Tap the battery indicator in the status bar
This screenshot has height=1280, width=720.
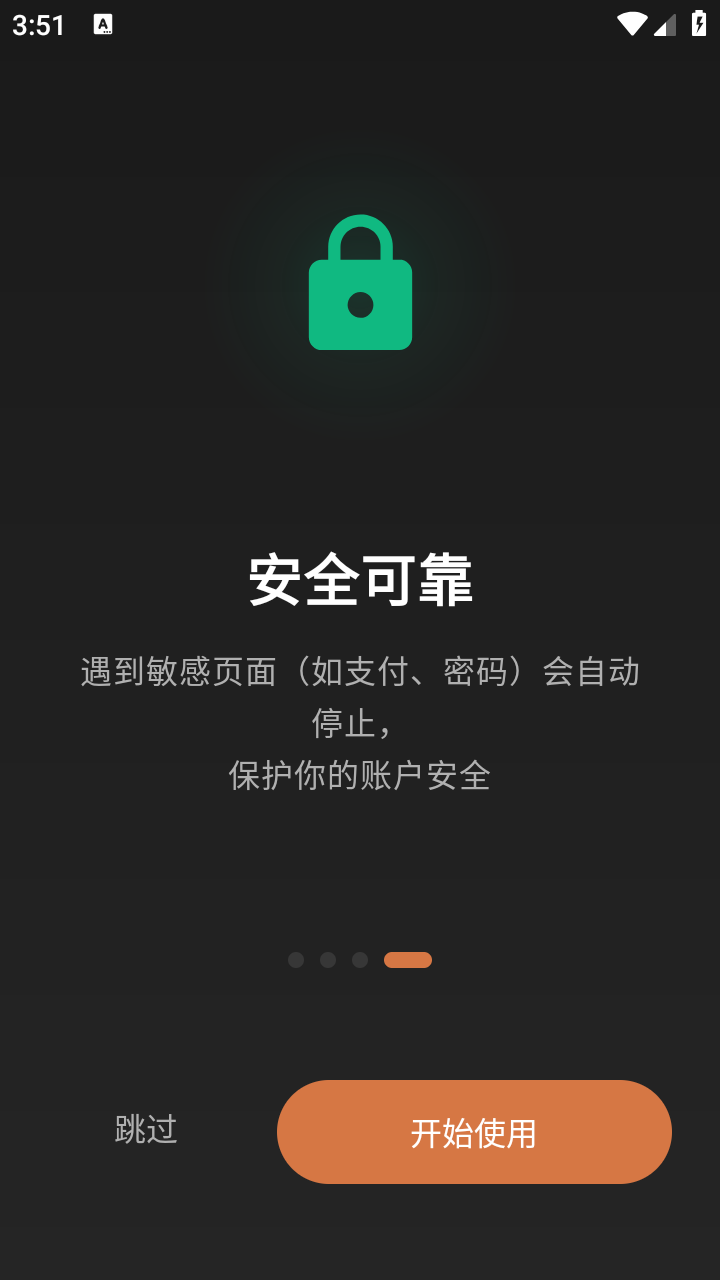pyautogui.click(x=699, y=25)
